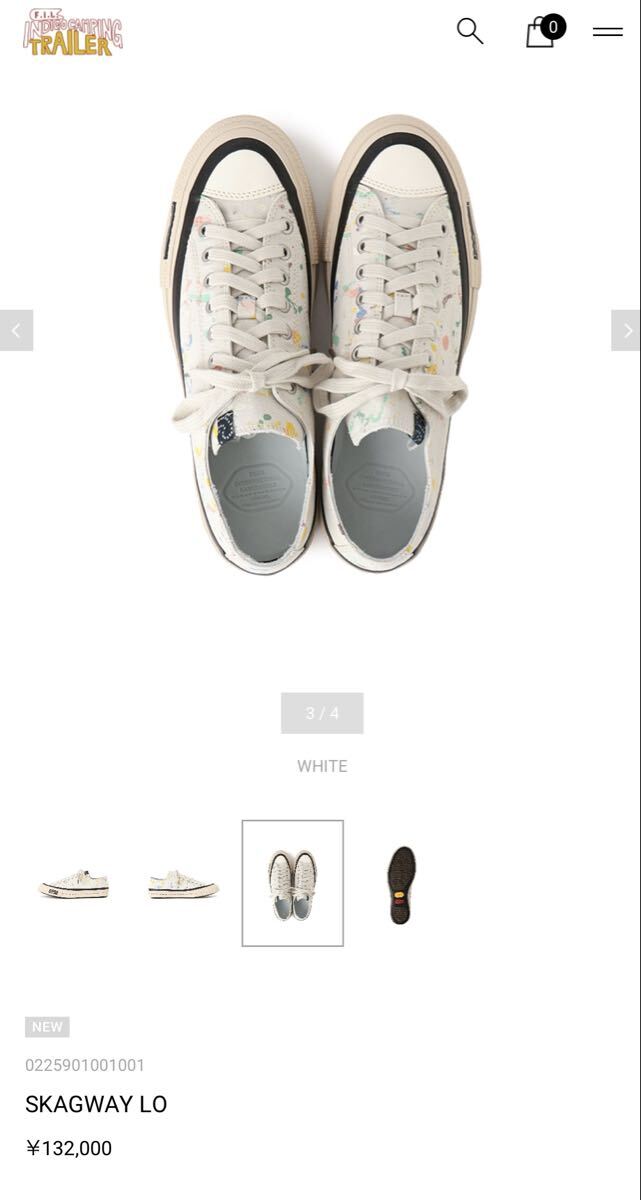The height and width of the screenshot is (1200, 641).
Task: Open the hamburger menu
Action: tap(607, 32)
